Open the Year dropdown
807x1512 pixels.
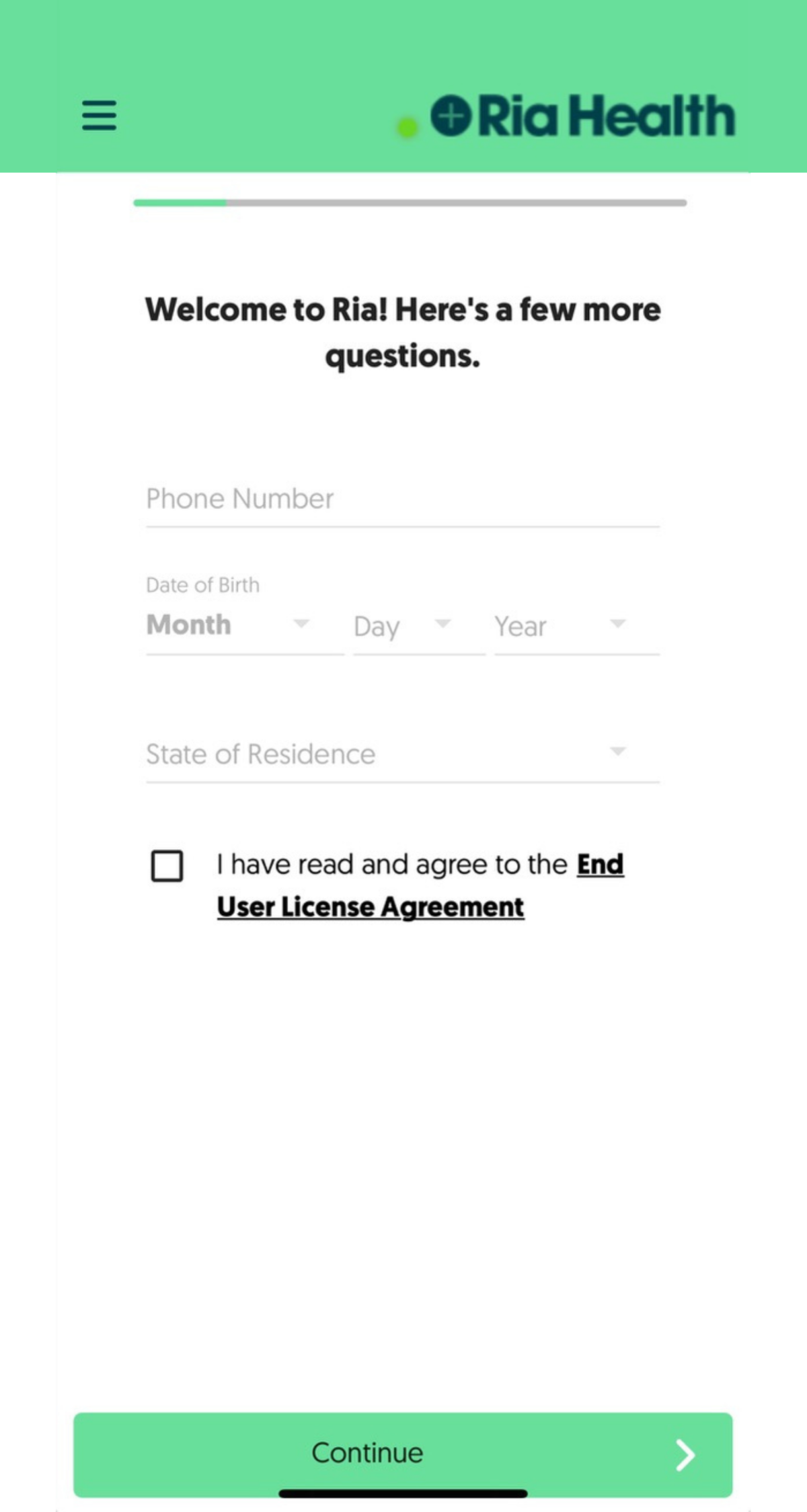click(x=576, y=626)
